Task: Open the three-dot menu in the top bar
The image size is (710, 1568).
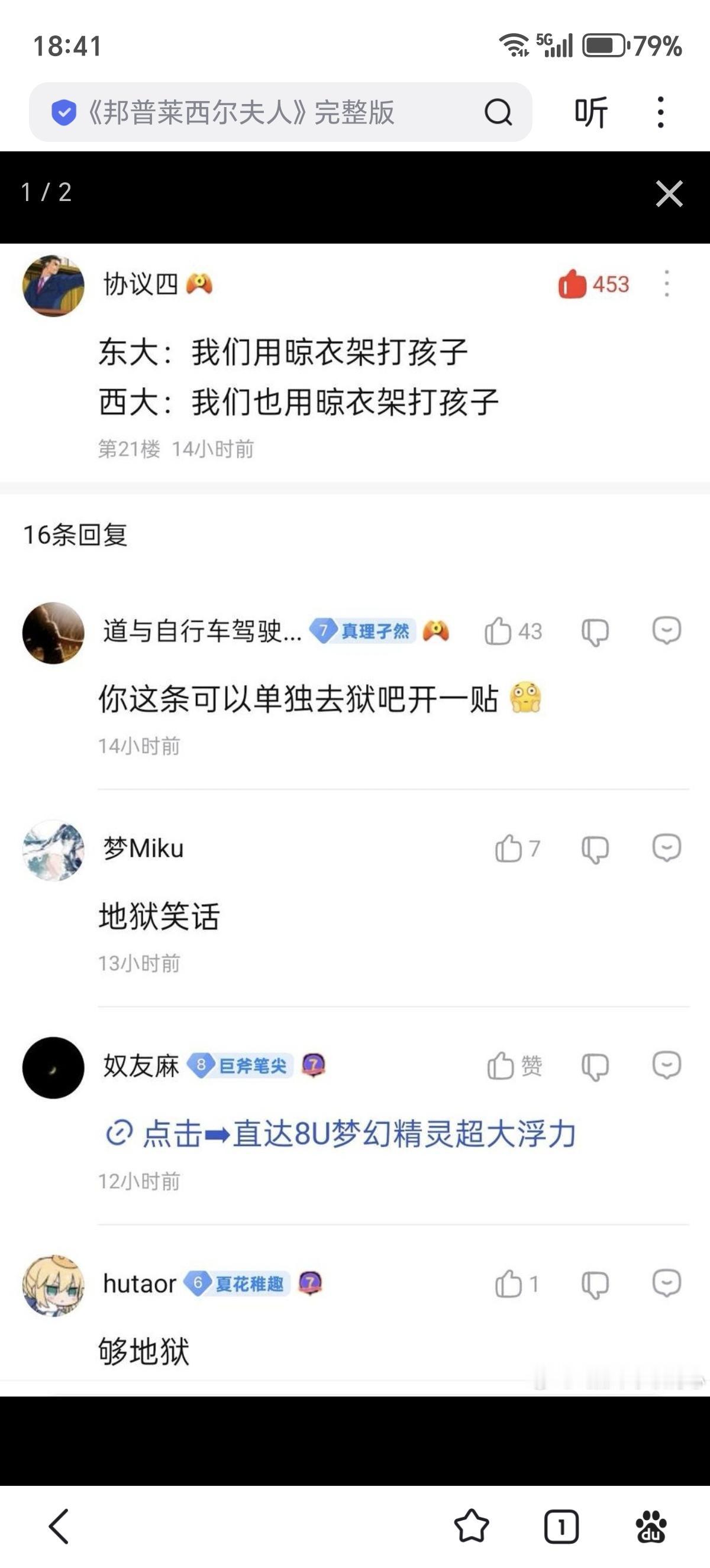Action: 660,111
